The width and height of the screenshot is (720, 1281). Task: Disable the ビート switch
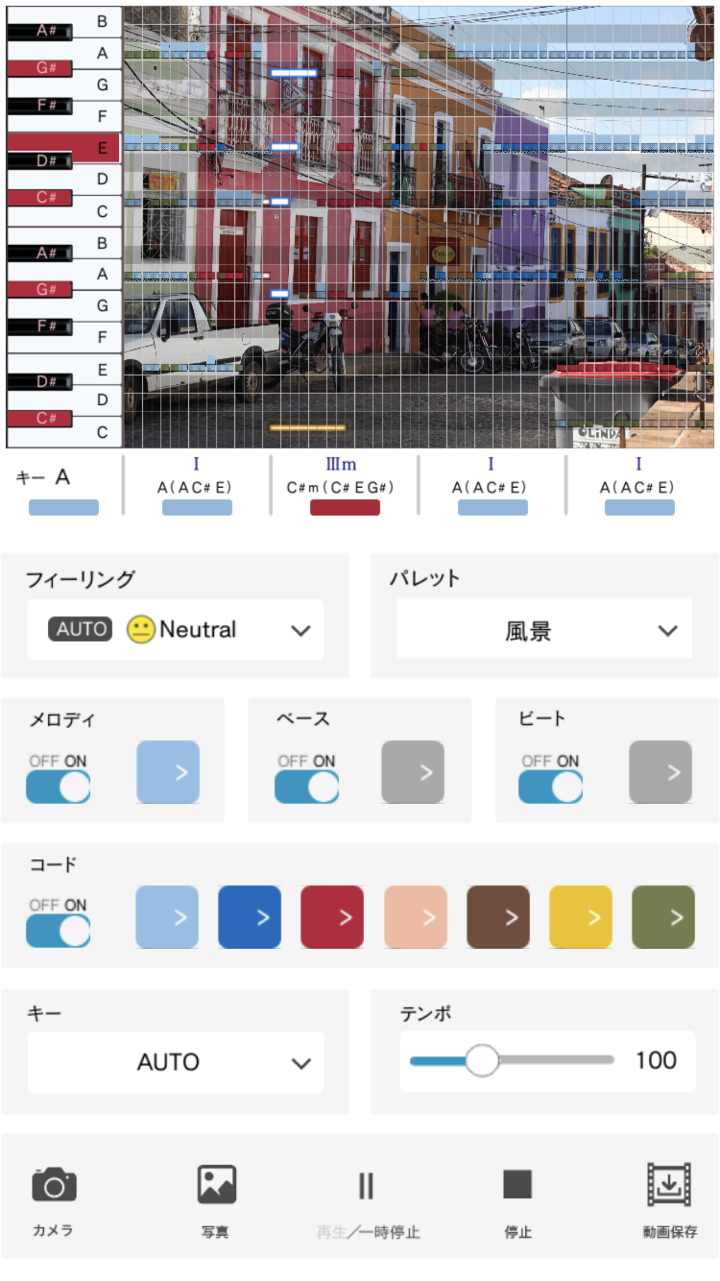click(x=550, y=786)
